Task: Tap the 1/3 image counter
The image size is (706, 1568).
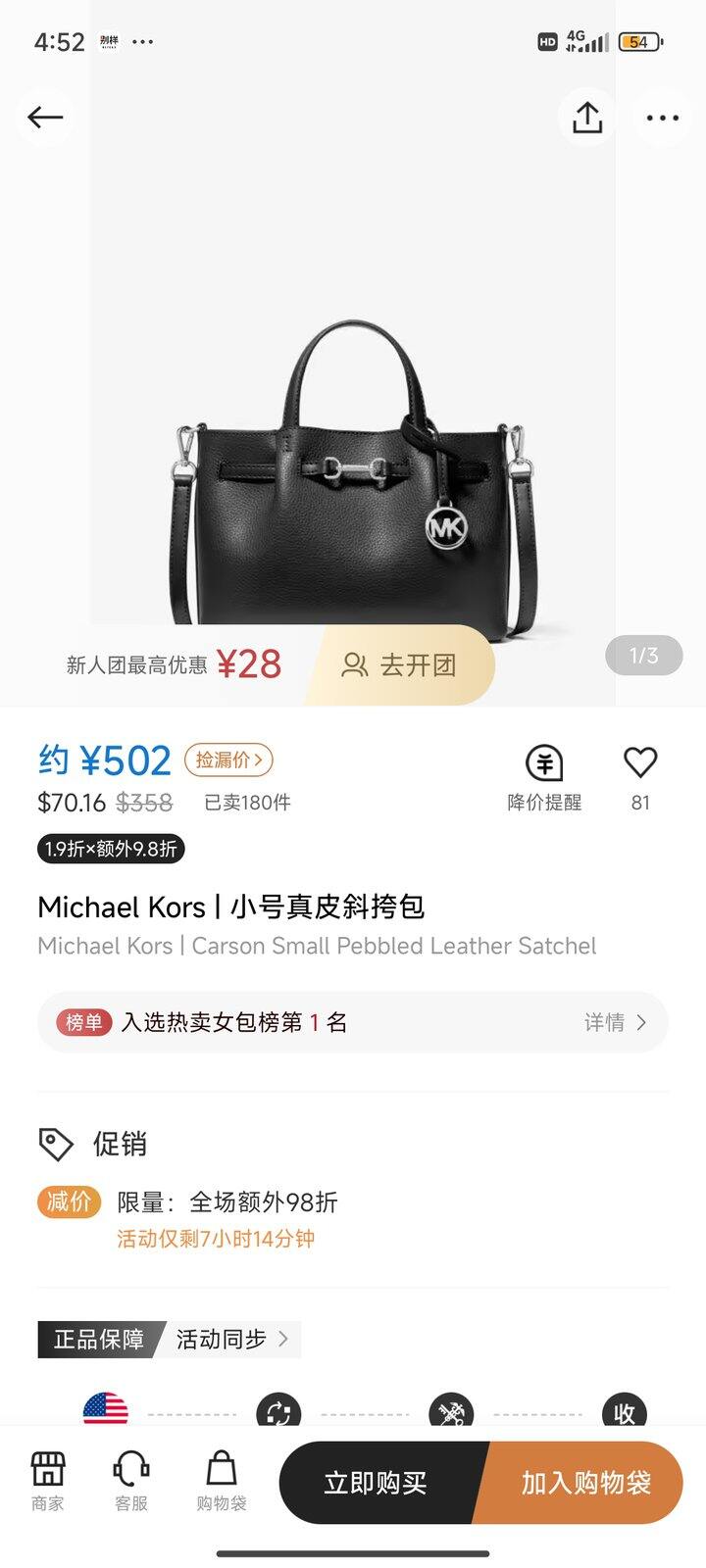Action: pyautogui.click(x=642, y=656)
